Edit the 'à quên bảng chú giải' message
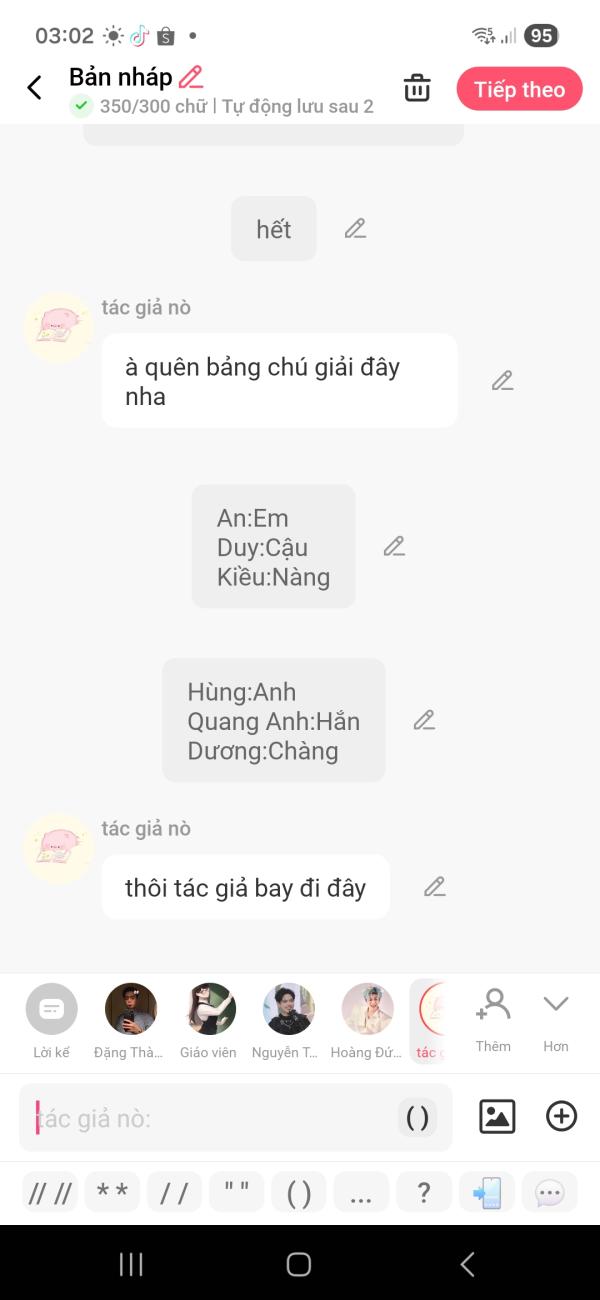This screenshot has width=600, height=1300. pos(502,381)
